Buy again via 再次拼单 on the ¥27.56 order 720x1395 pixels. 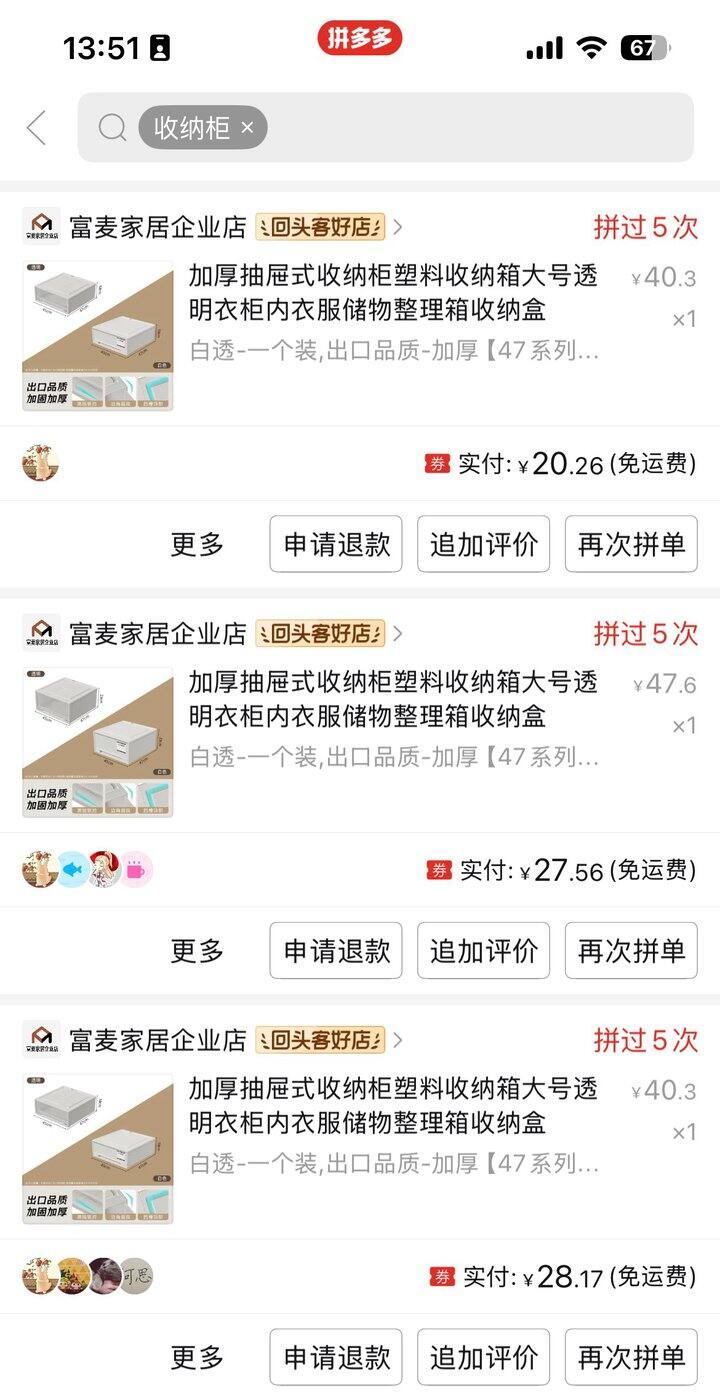[x=631, y=950]
